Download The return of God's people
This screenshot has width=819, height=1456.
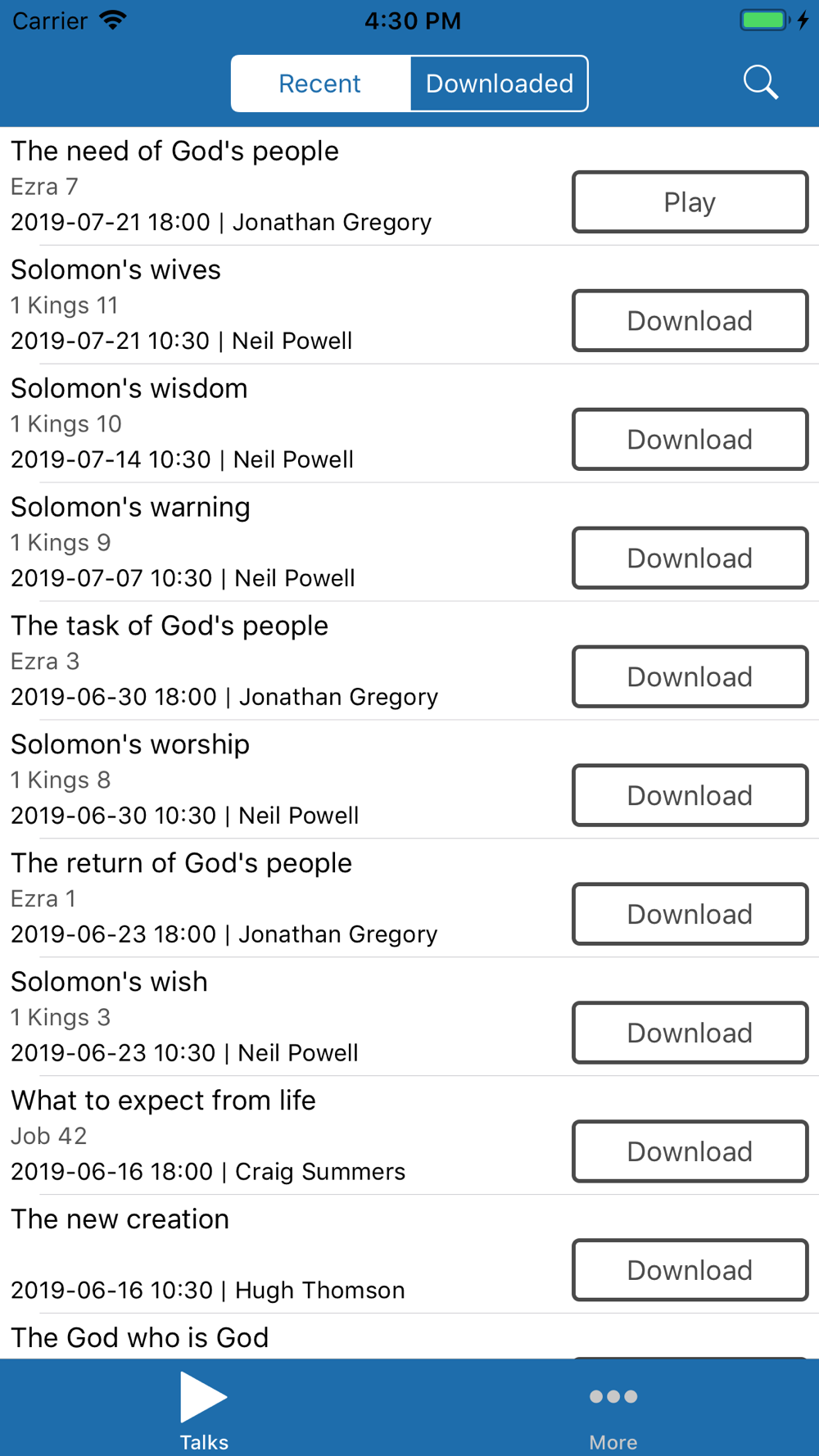690,915
